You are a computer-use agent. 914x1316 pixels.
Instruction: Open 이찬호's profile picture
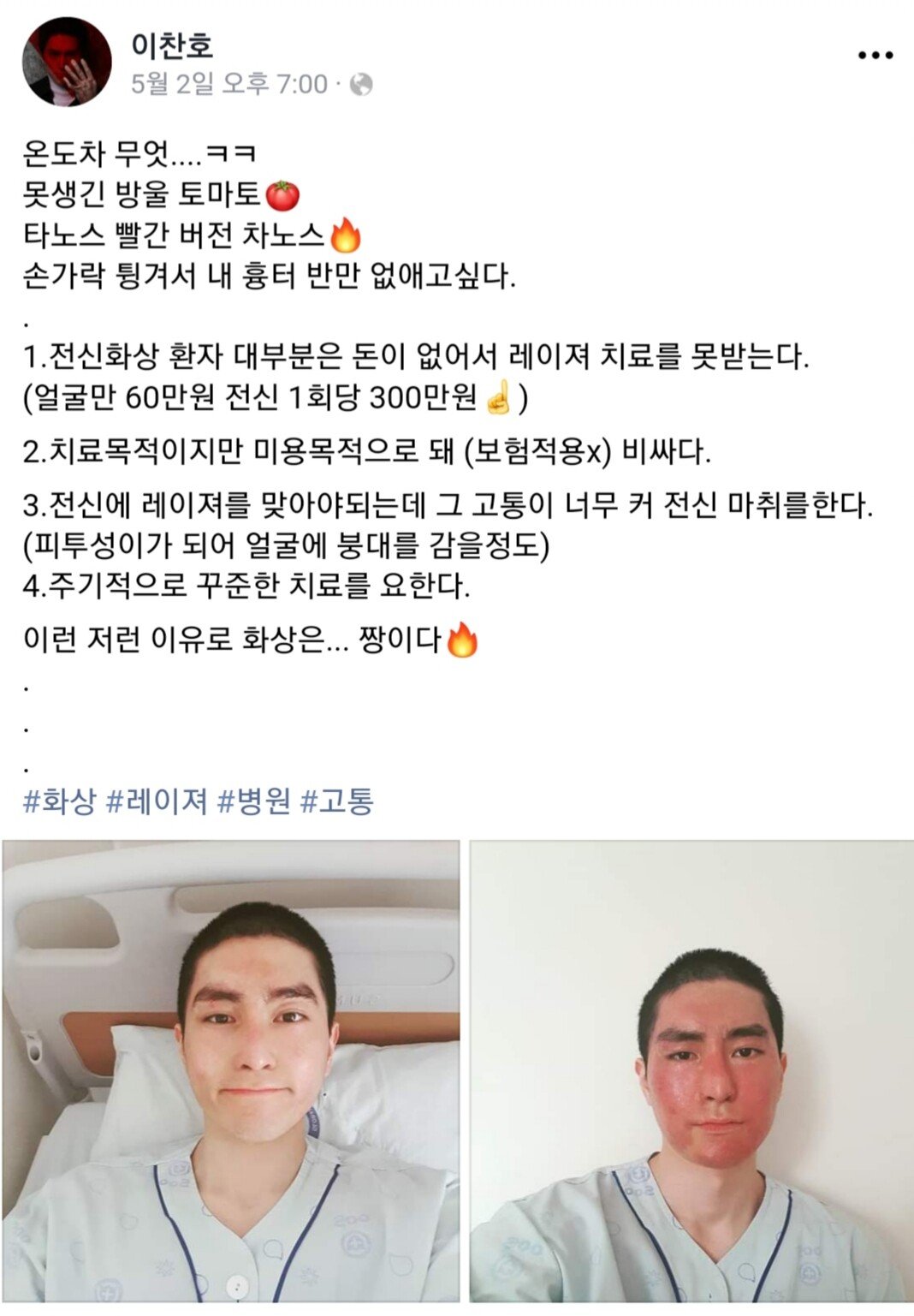67,62
